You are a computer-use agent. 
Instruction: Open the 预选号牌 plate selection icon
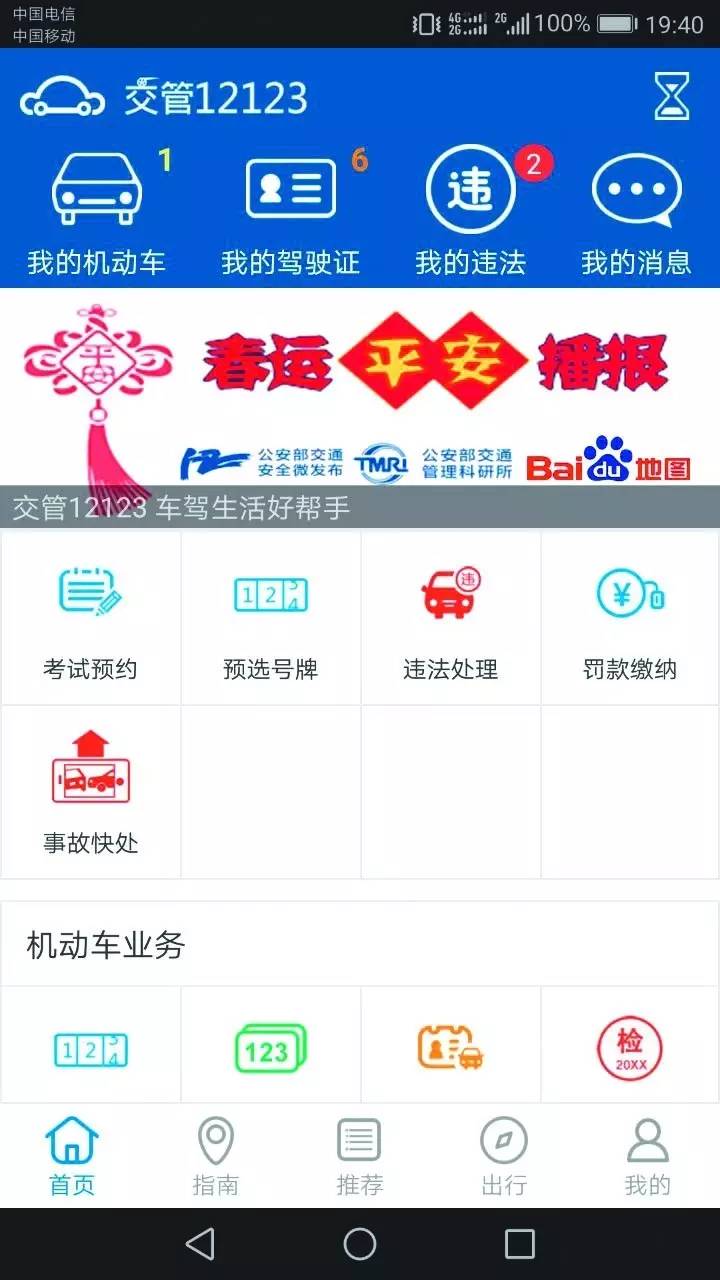pos(269,593)
